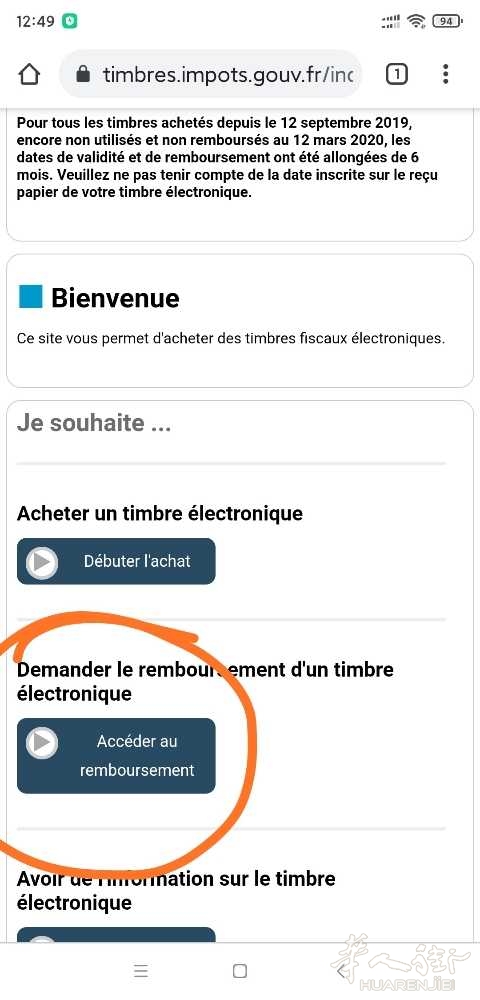Start the purchase with Débuter l'achat

point(116,561)
